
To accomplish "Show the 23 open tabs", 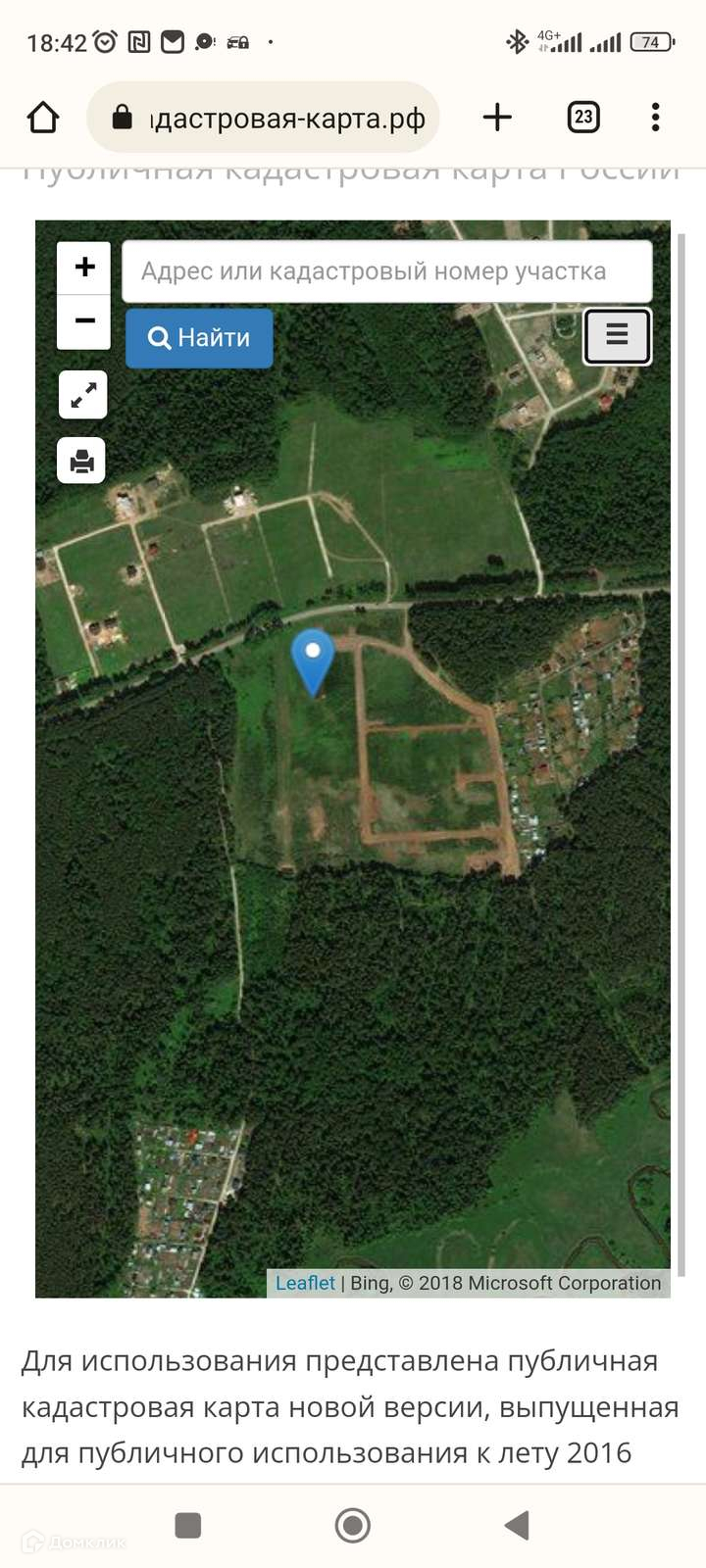I will click(x=583, y=118).
